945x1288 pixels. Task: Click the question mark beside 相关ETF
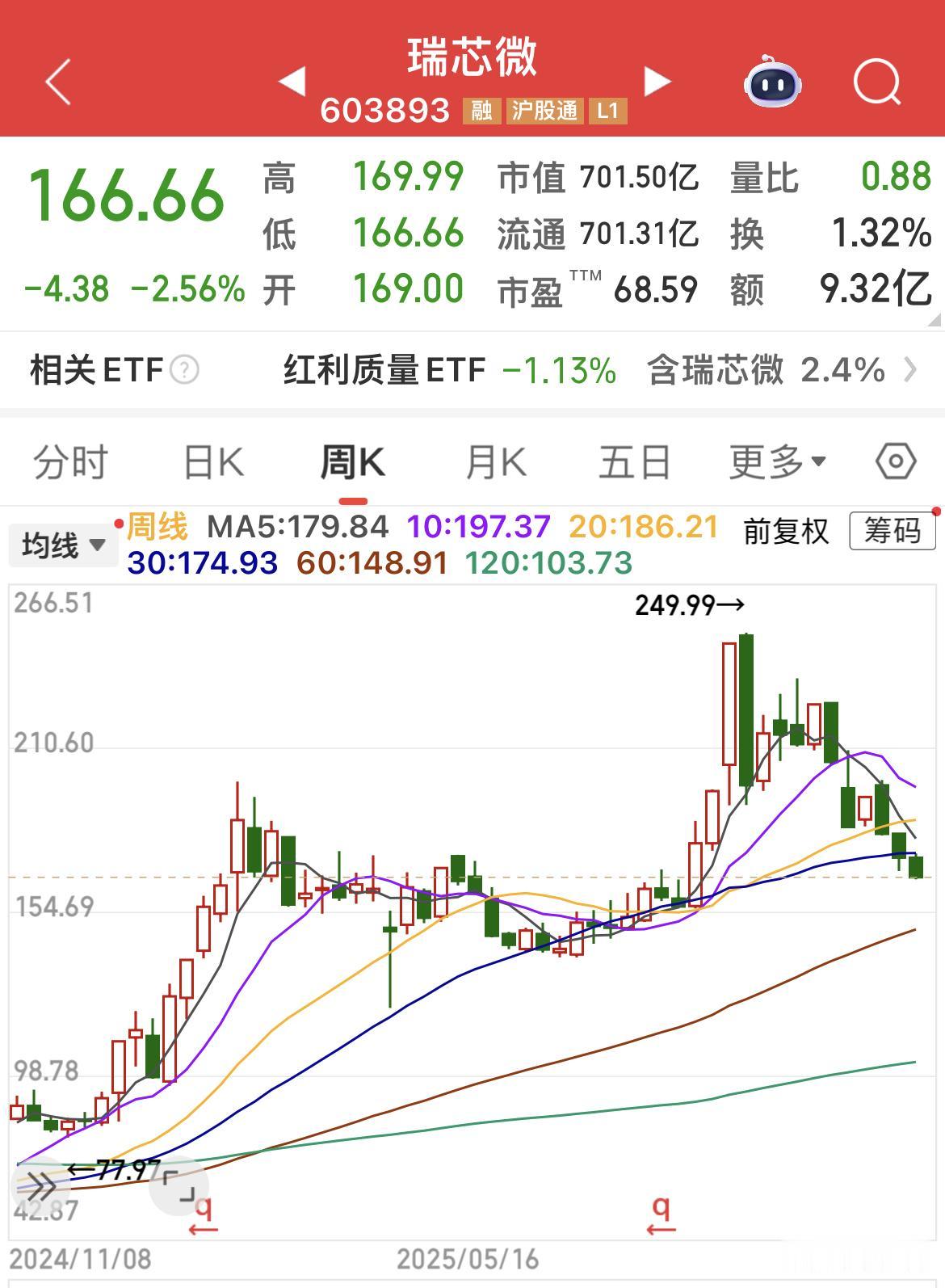click(187, 370)
